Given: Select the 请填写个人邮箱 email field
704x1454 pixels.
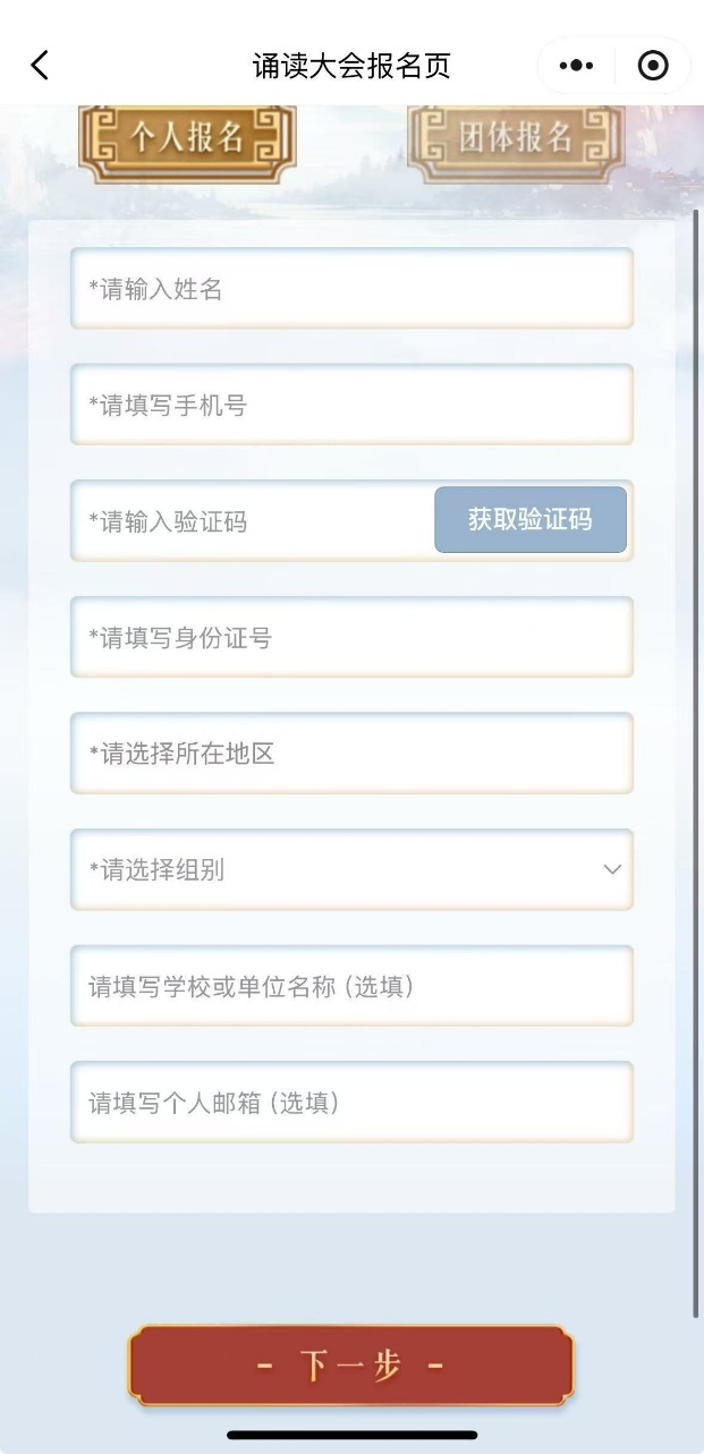Looking at the screenshot, I should point(351,1102).
